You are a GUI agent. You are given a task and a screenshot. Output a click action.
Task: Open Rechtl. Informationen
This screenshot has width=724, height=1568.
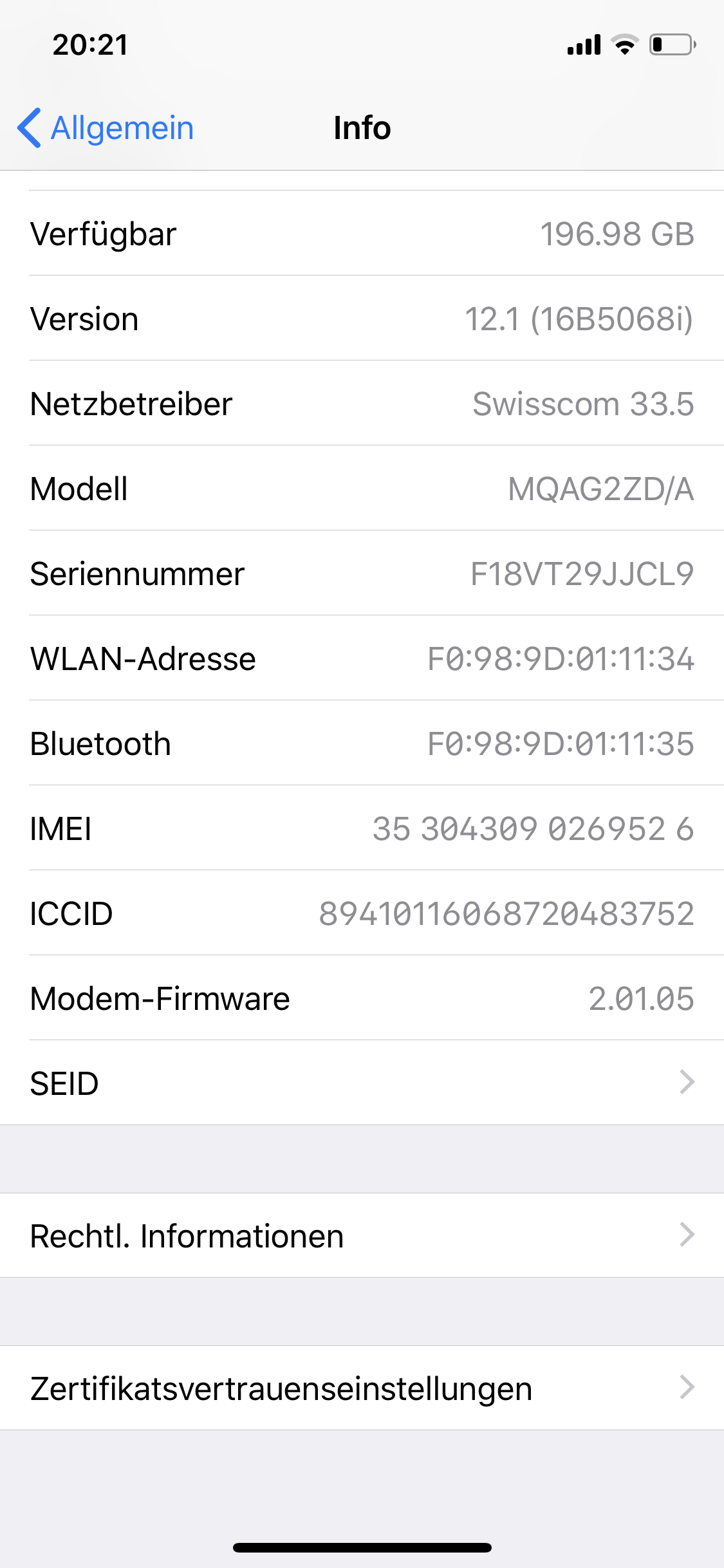pyautogui.click(x=362, y=1235)
